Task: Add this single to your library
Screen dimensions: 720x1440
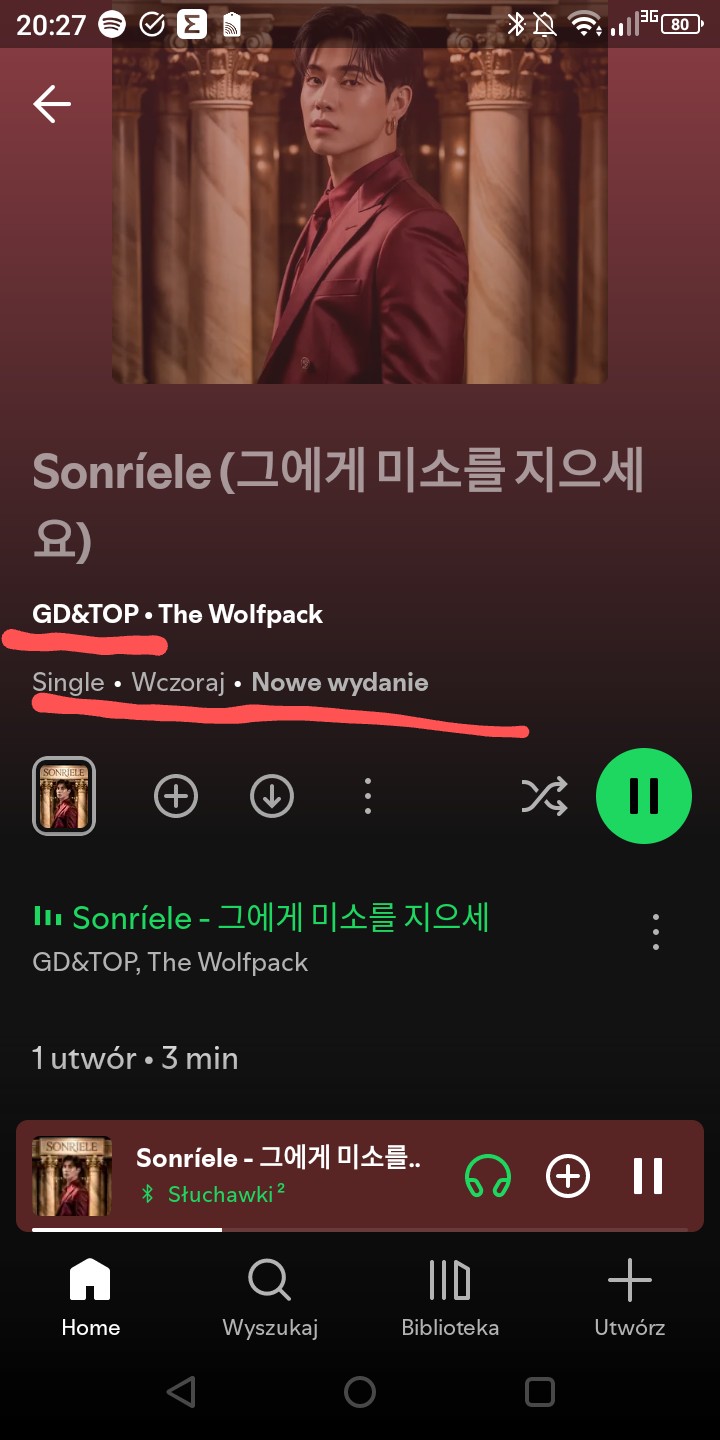Action: click(x=176, y=796)
